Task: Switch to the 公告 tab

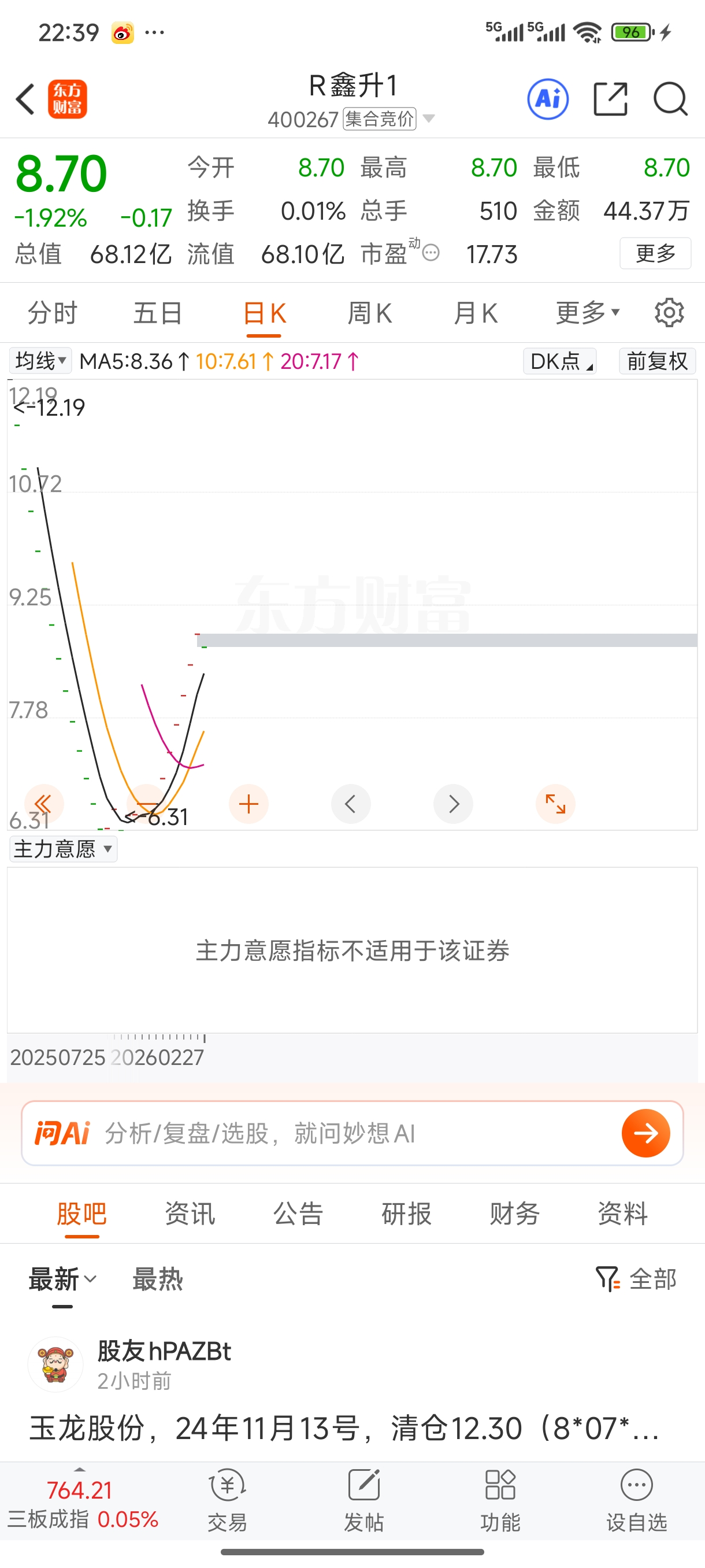Action: click(298, 1214)
